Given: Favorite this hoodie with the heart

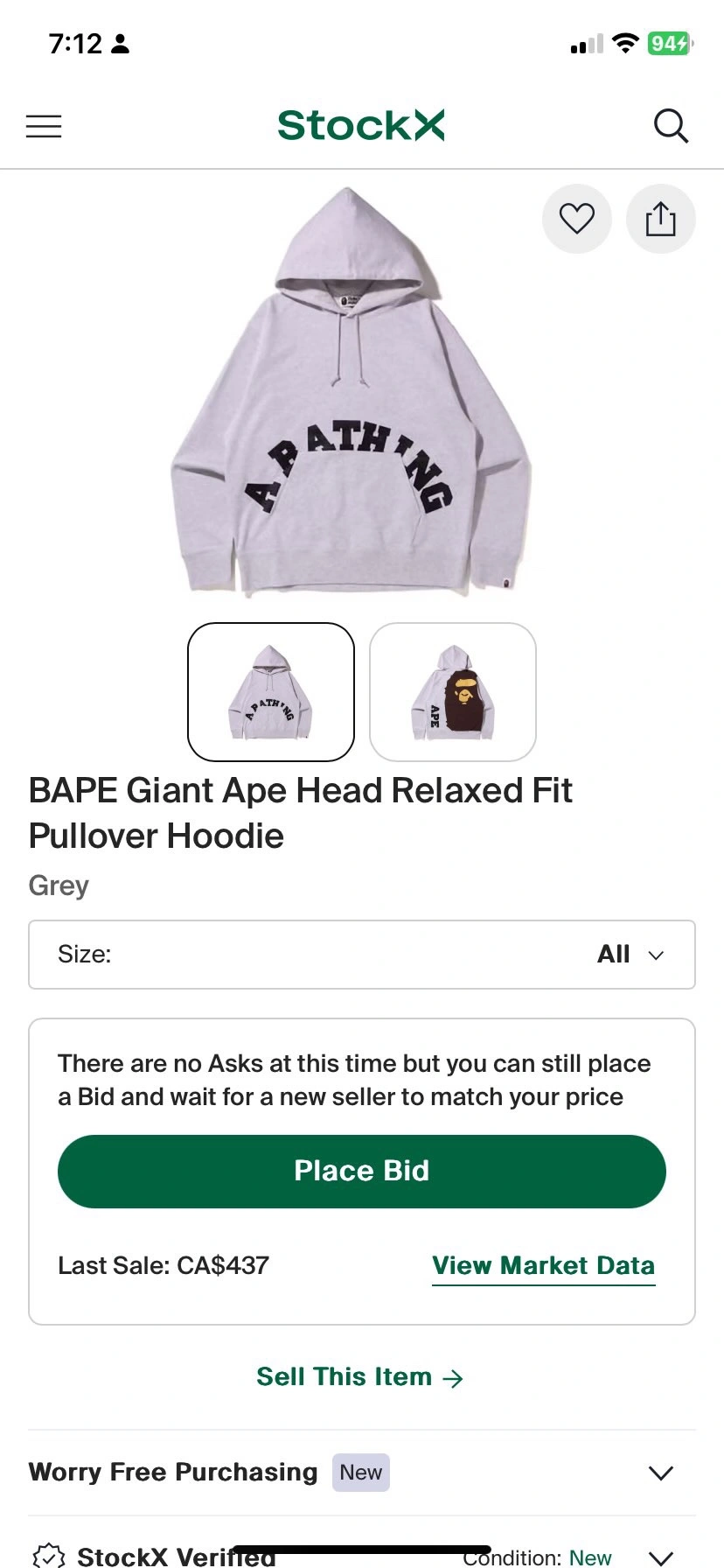Looking at the screenshot, I should (576, 219).
